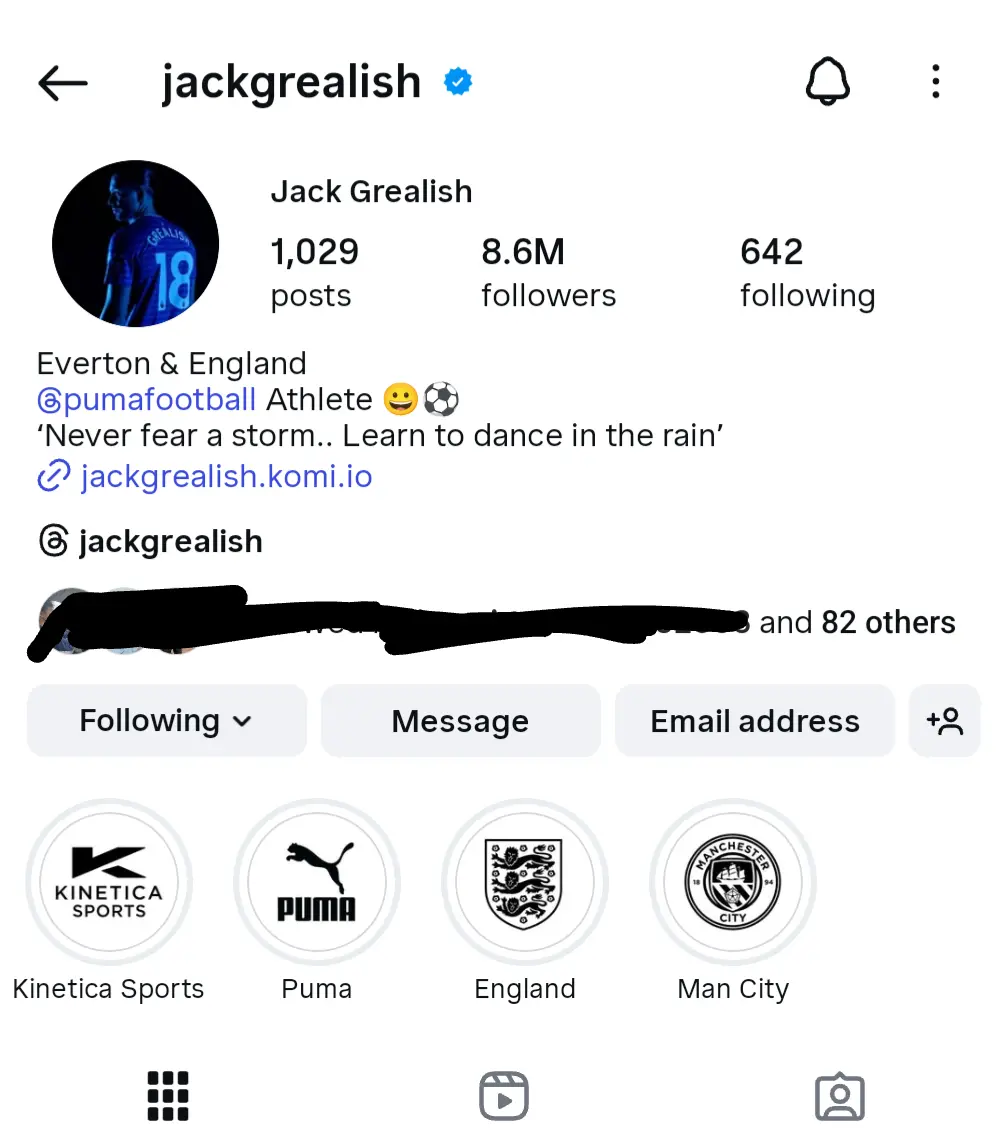The image size is (1008, 1140).
Task: Go back using the arrow icon
Action: coord(62,84)
